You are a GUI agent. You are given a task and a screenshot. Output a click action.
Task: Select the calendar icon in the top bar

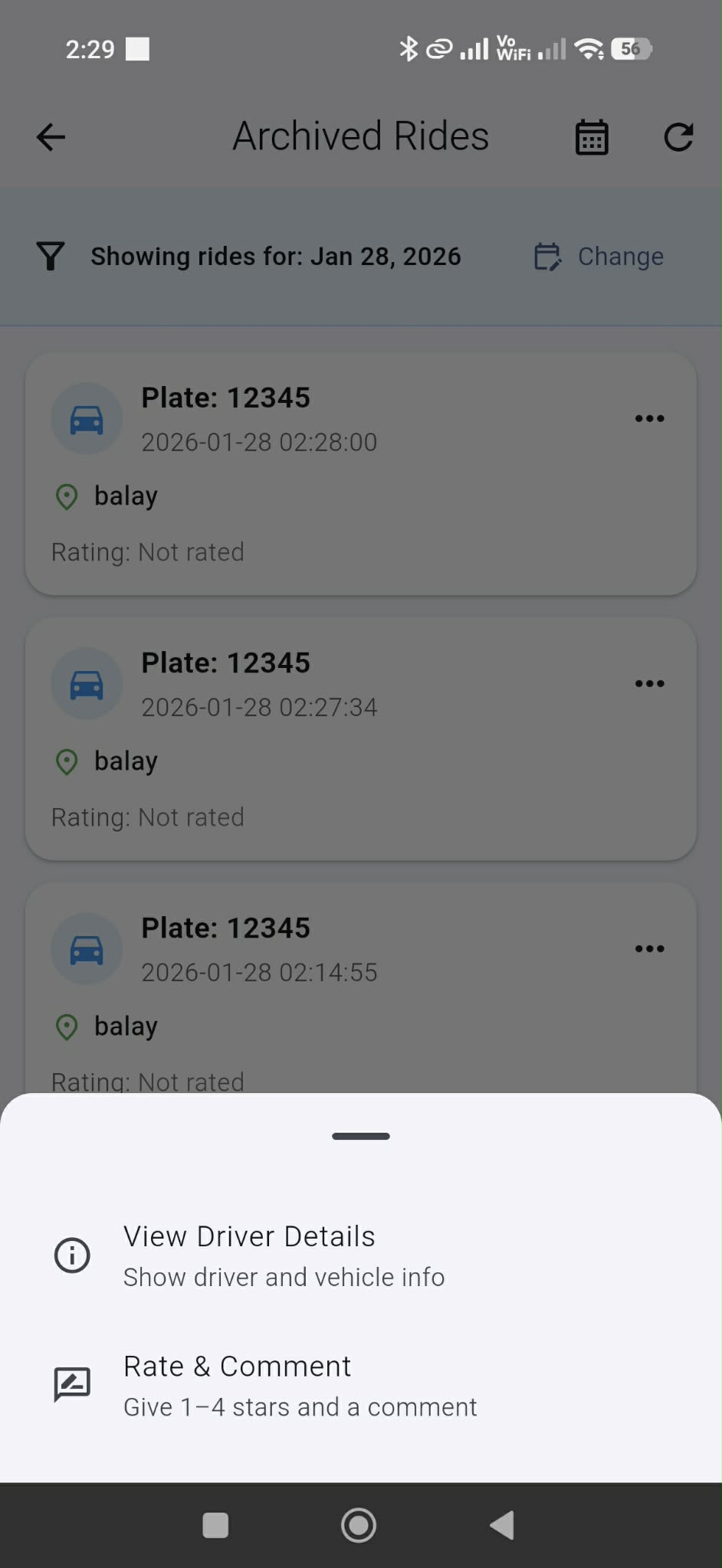[x=591, y=136]
